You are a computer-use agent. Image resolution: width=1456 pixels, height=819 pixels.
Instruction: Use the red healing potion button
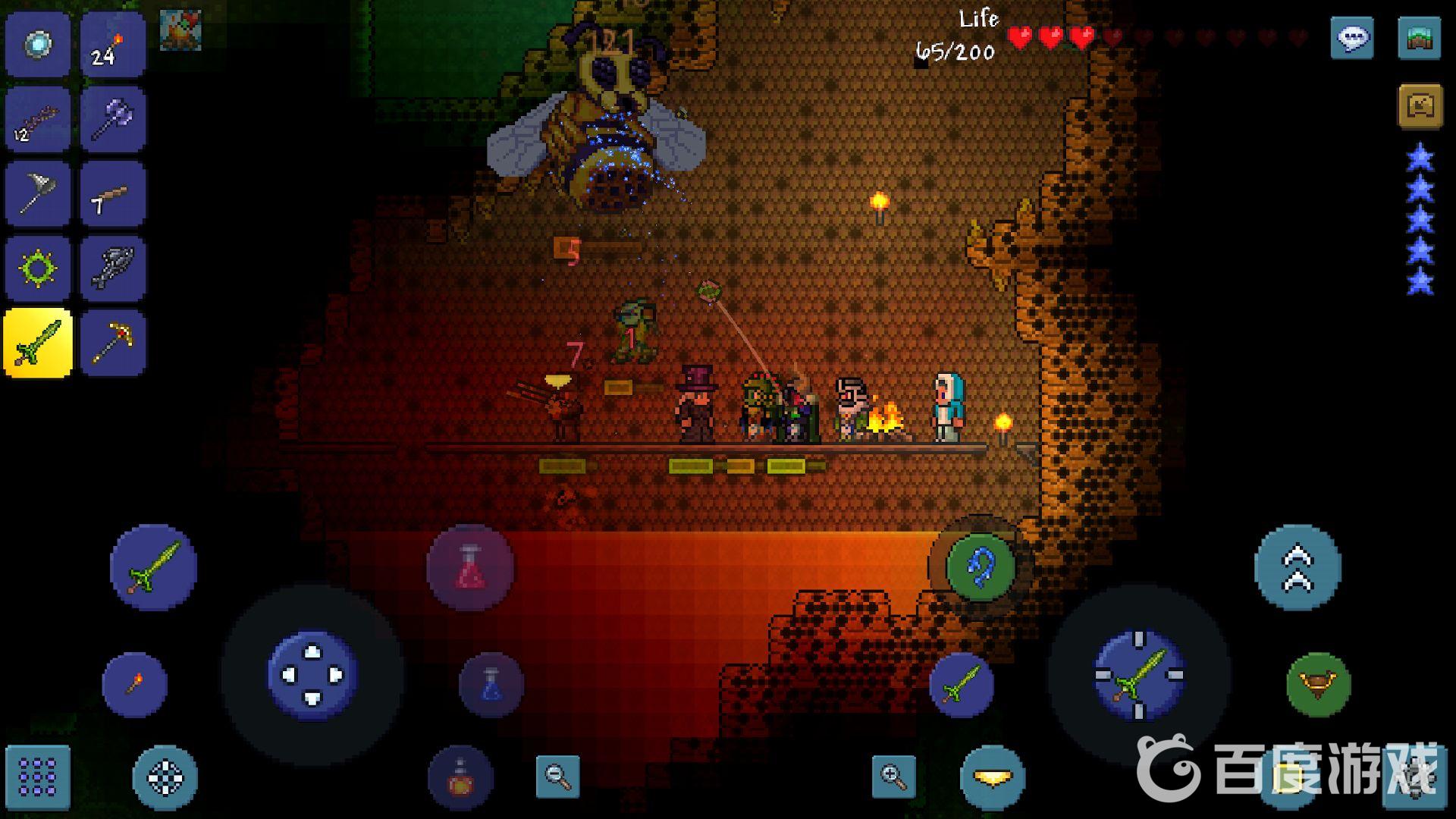click(469, 567)
